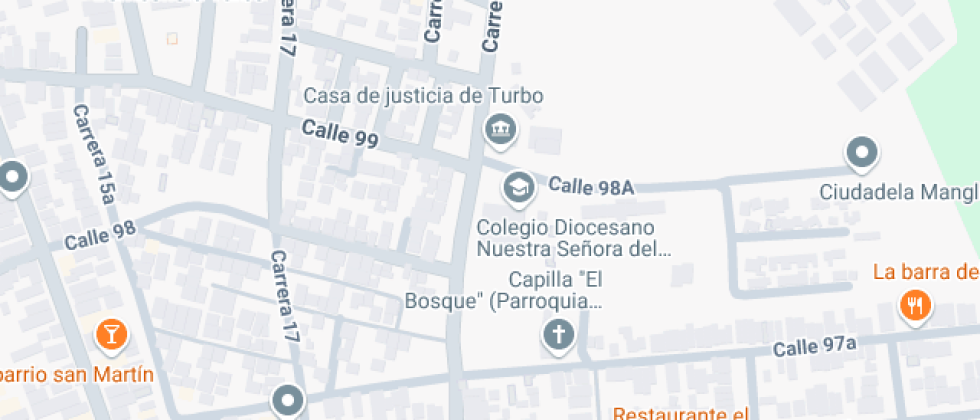Tap the La barra de restaurant marker
The height and width of the screenshot is (420, 980).
point(916,308)
